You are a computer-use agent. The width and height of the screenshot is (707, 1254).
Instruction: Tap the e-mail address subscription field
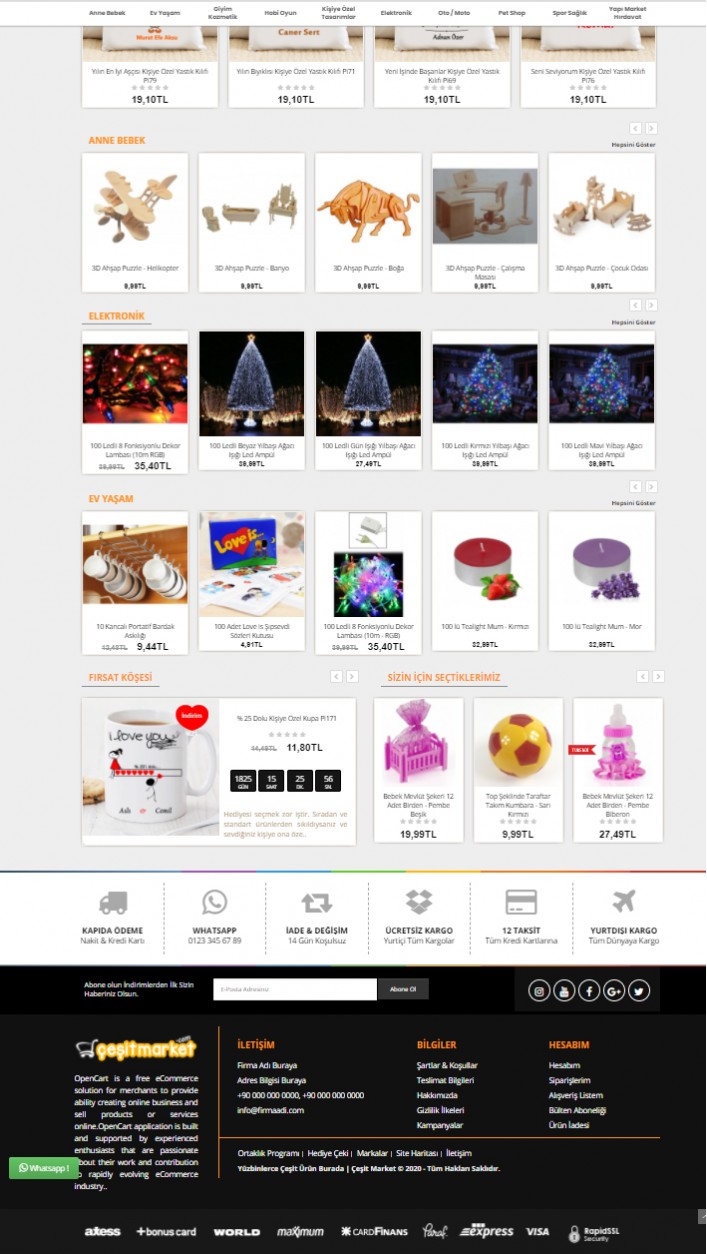coord(295,988)
